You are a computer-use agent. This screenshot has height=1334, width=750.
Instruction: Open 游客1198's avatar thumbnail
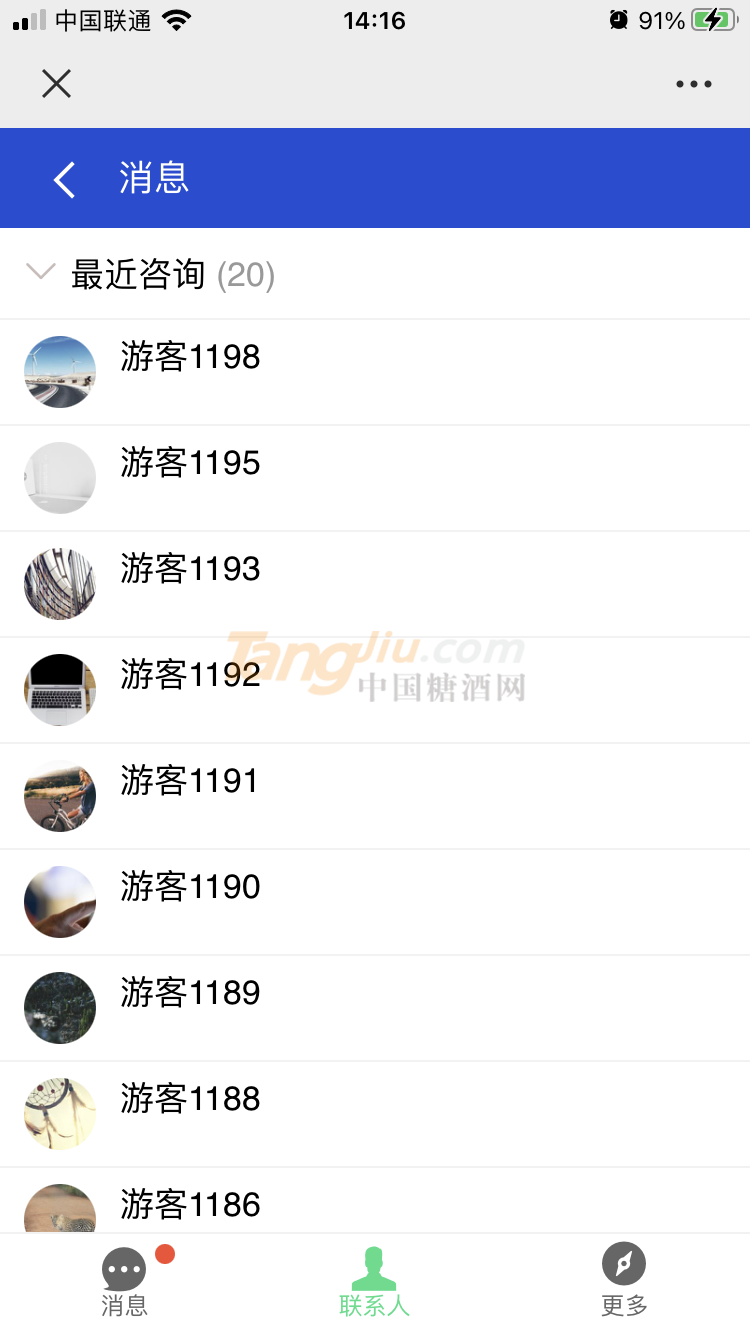coord(59,372)
